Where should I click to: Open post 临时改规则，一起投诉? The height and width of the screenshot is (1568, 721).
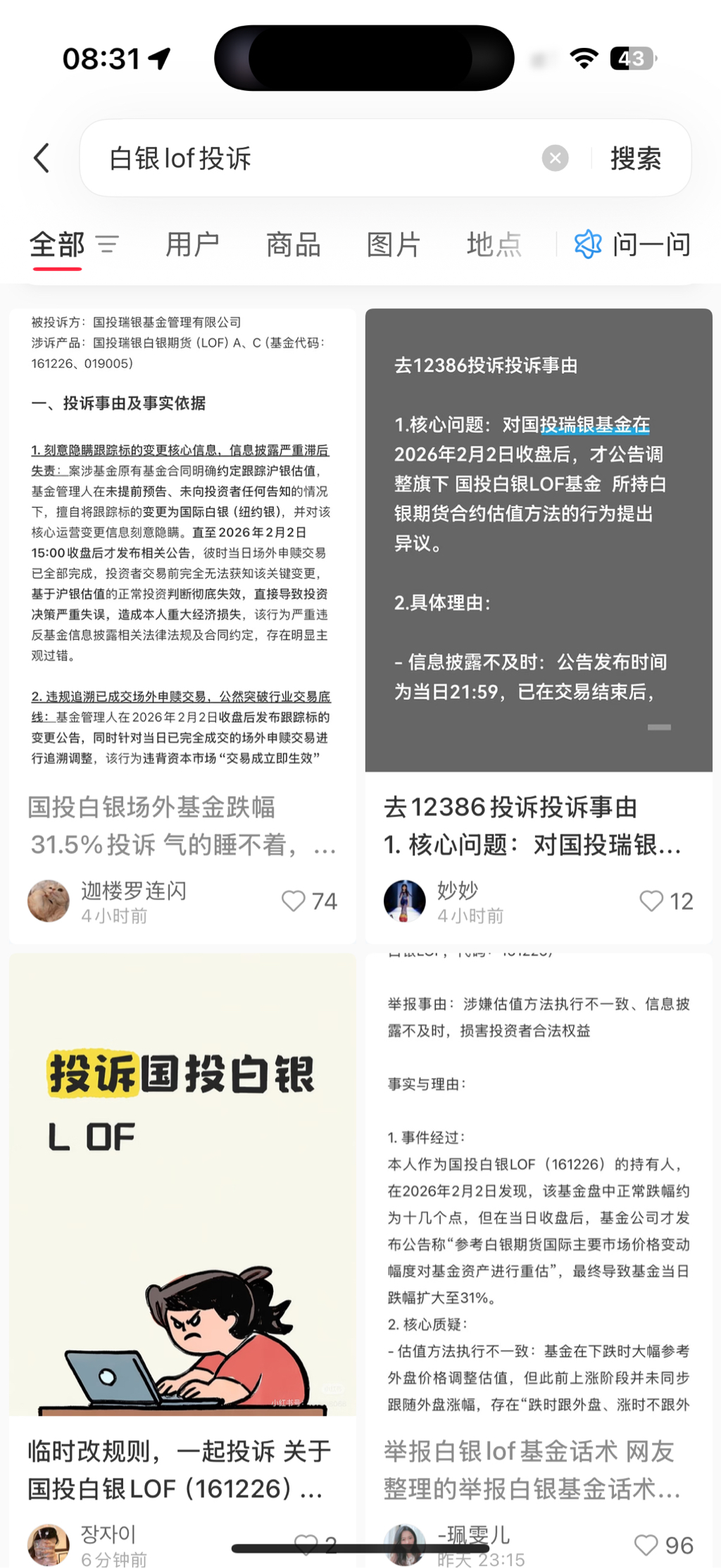(182, 1469)
